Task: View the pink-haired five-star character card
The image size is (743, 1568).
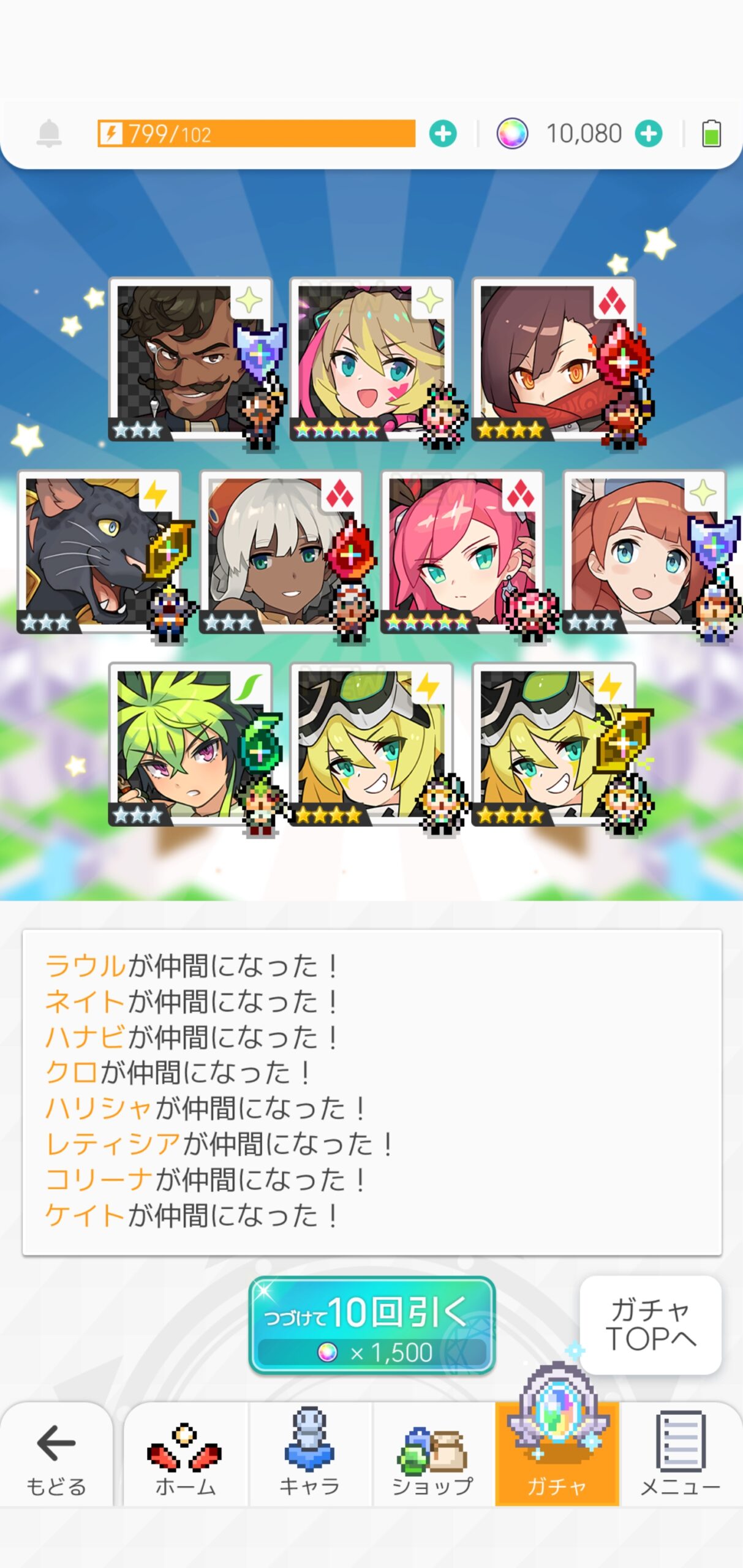Action: [x=461, y=551]
